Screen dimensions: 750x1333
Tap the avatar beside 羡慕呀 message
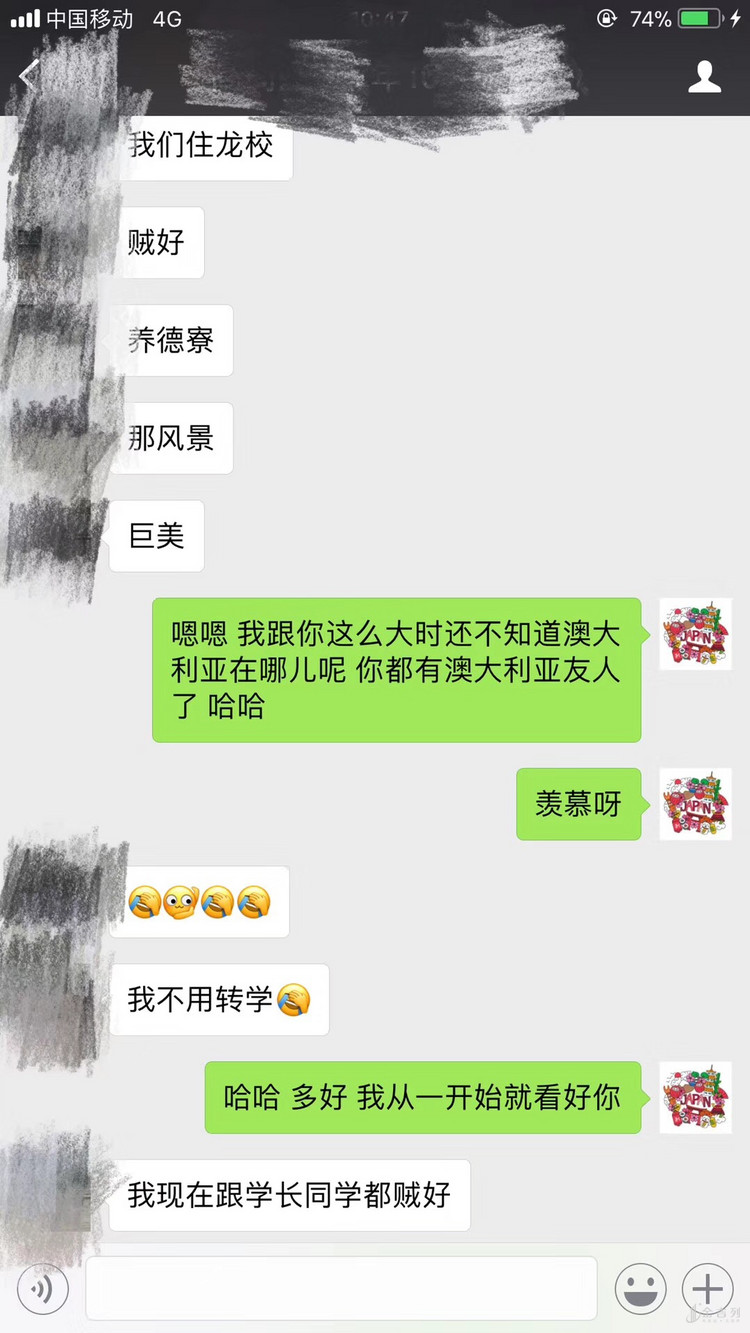click(695, 803)
